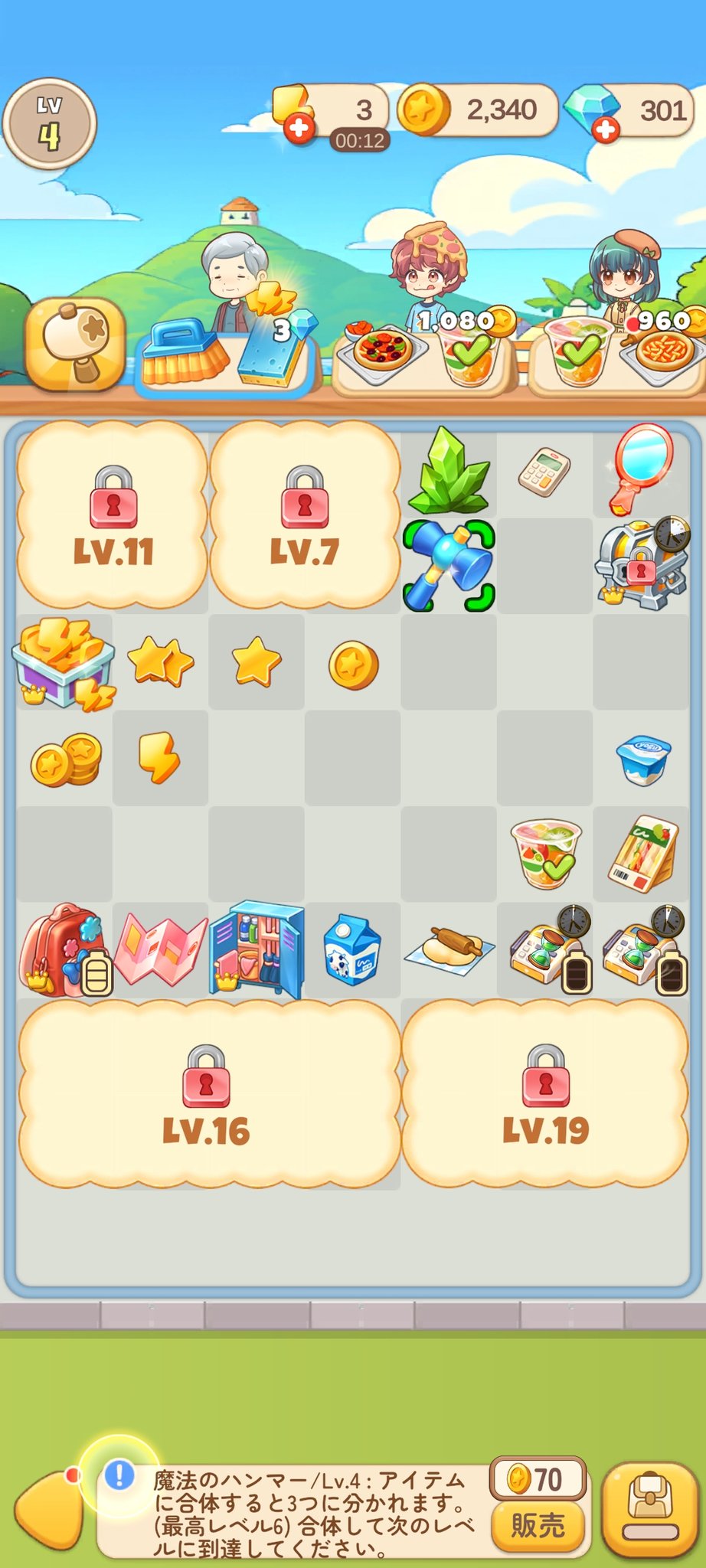Select the milk carton item
706x1568 pixels.
coord(352,949)
